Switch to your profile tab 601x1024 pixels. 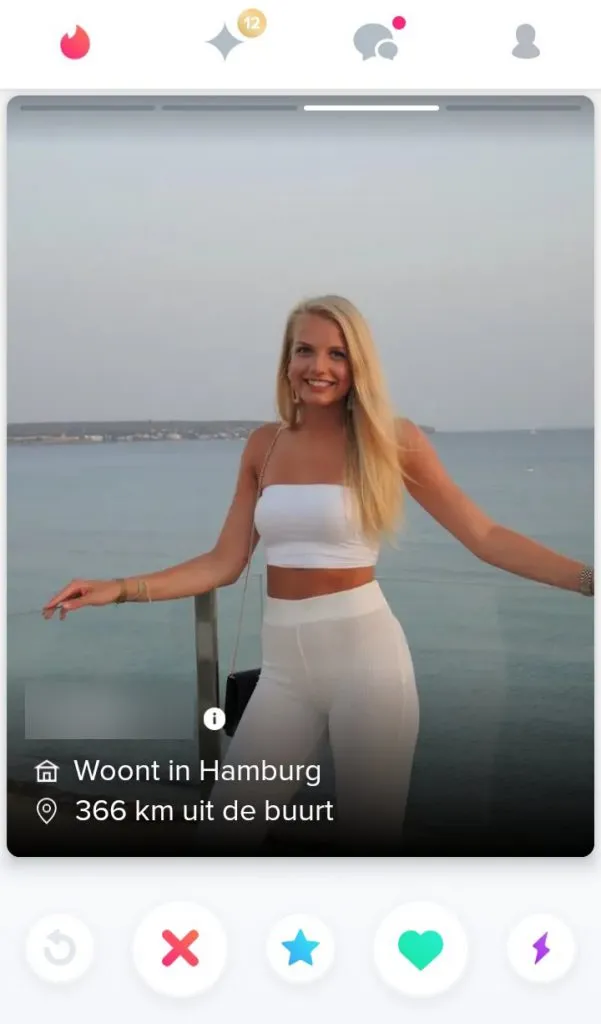[x=525, y=42]
